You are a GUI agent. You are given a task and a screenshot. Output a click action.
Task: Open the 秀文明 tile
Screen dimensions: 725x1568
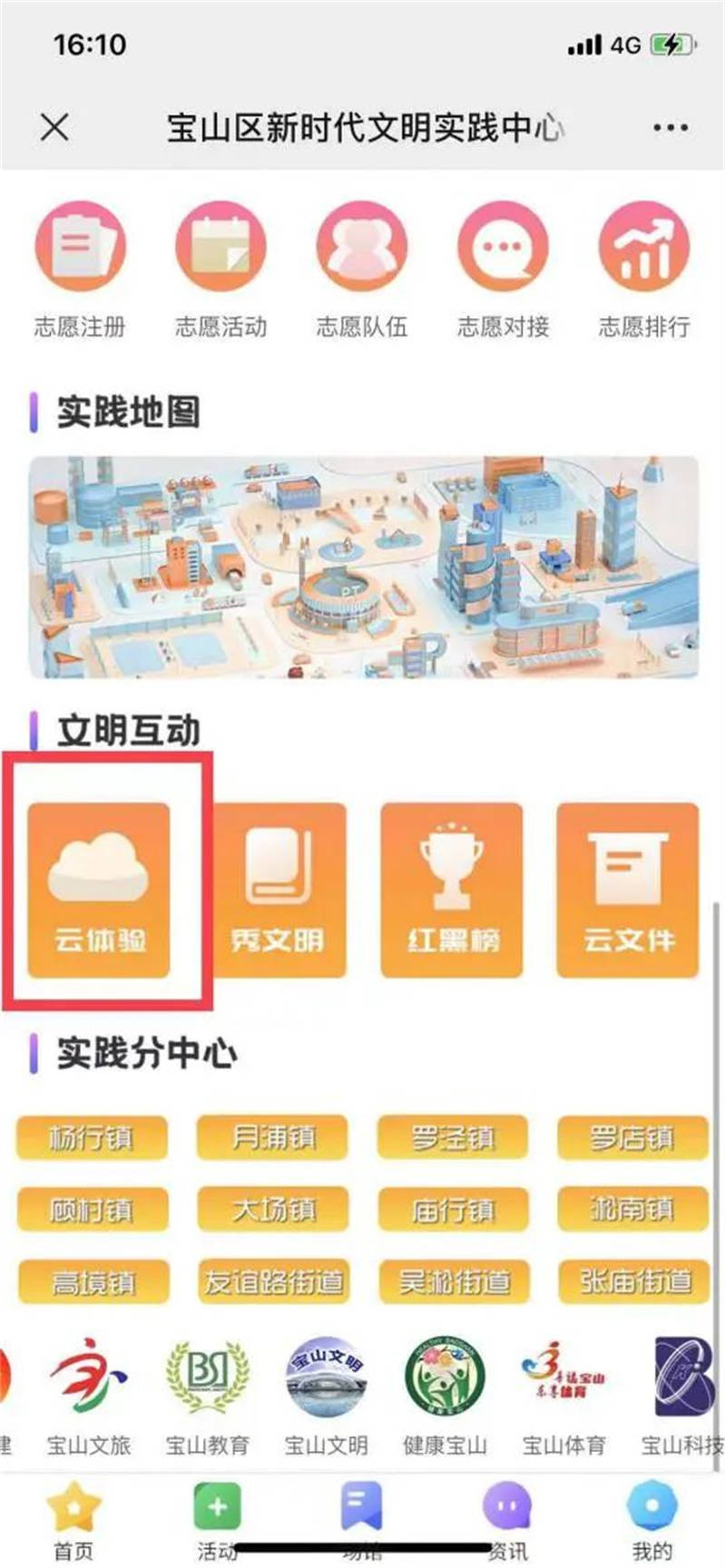tap(276, 889)
